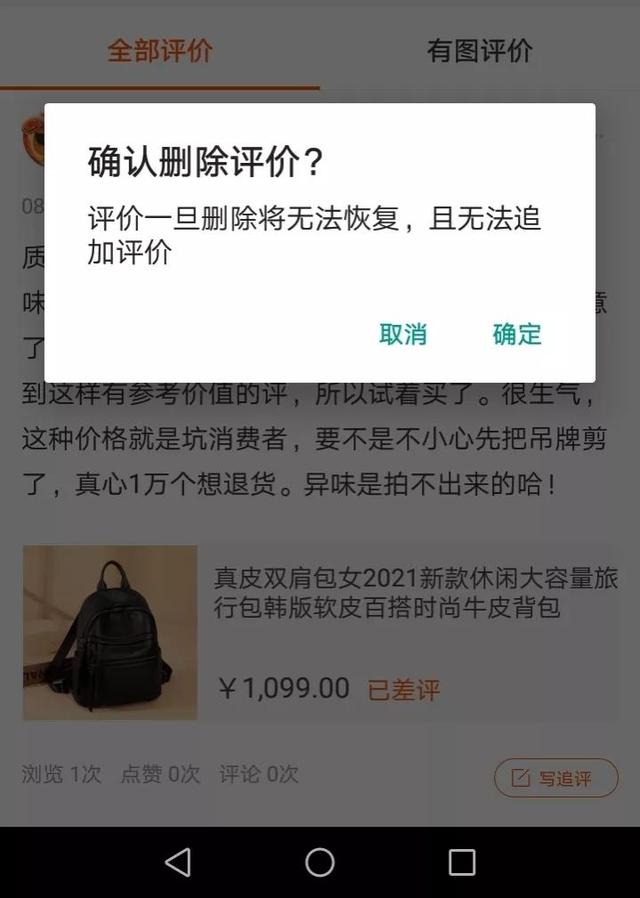The height and width of the screenshot is (898, 640).
Task: Switch to the 有图评价 tab
Action: (x=480, y=50)
